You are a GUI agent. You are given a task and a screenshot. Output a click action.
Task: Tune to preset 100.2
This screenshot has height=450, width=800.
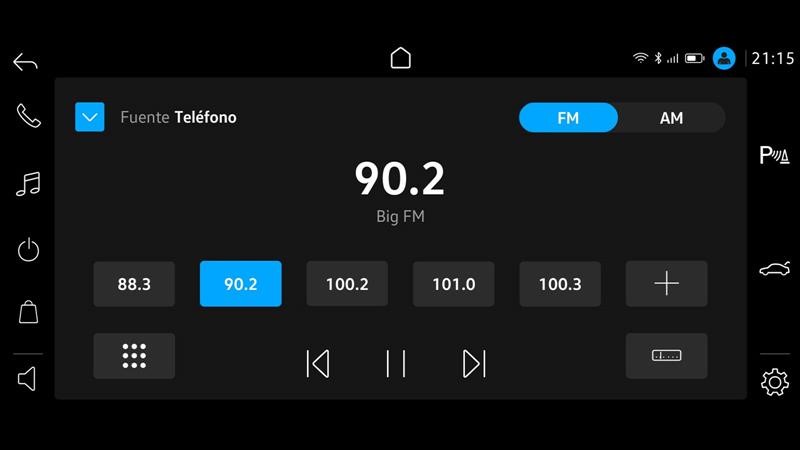[347, 284]
